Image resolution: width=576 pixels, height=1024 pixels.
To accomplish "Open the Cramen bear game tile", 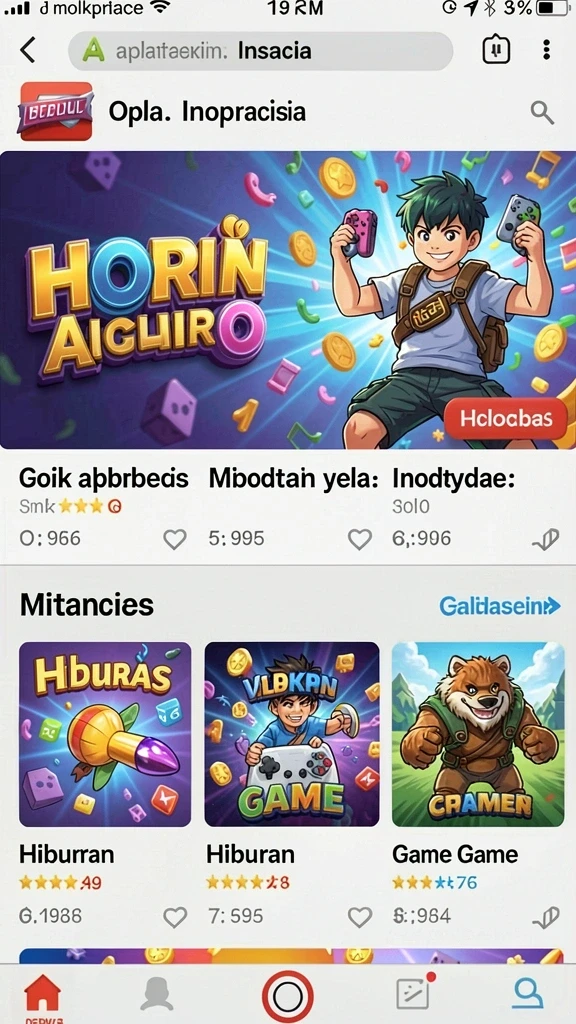I will [478, 734].
